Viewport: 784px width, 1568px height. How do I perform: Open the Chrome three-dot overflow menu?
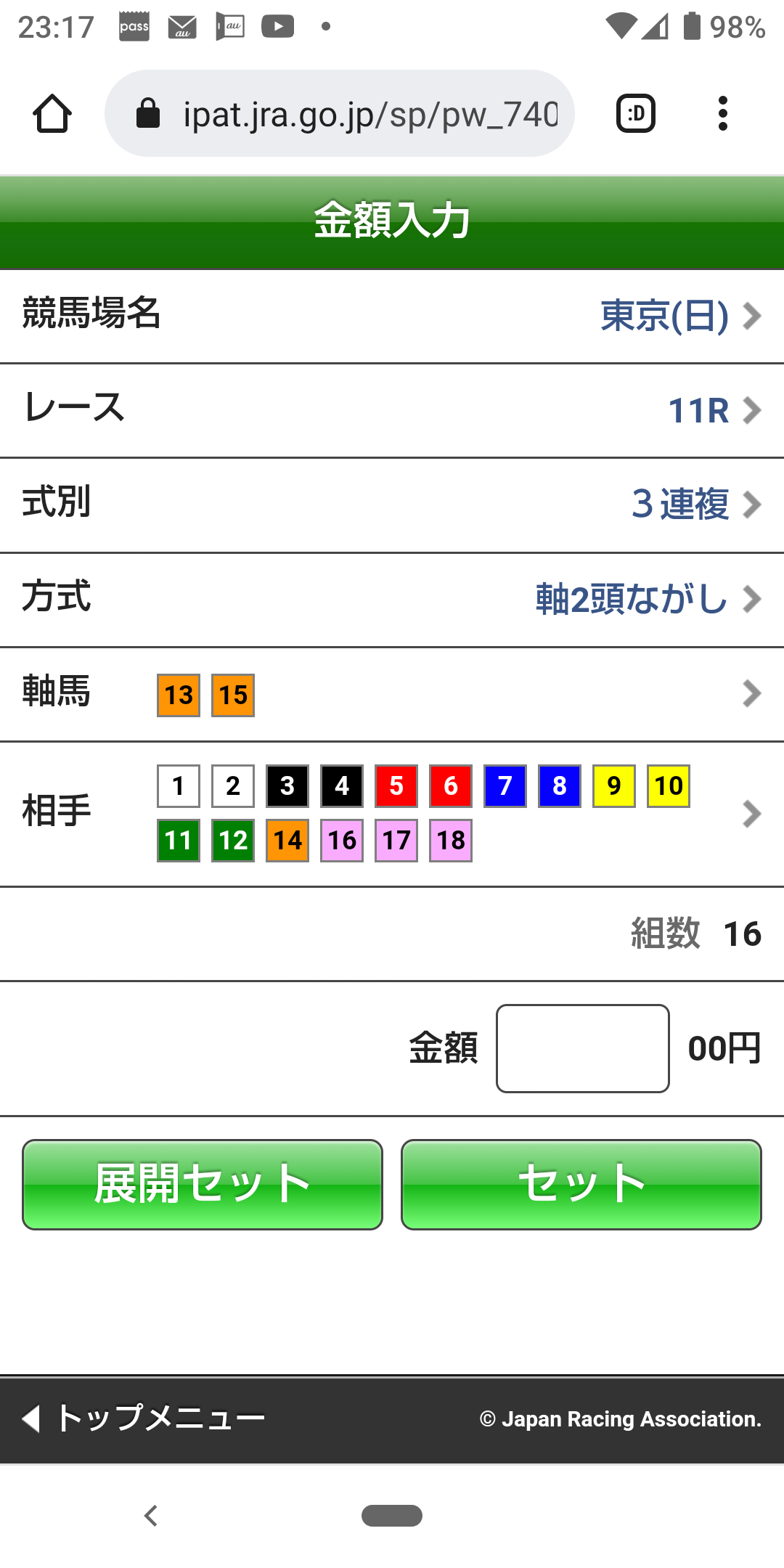(x=723, y=113)
